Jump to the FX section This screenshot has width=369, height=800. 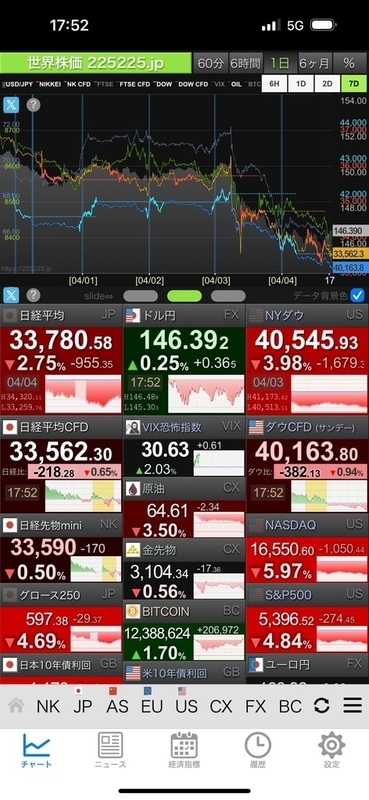click(x=255, y=706)
